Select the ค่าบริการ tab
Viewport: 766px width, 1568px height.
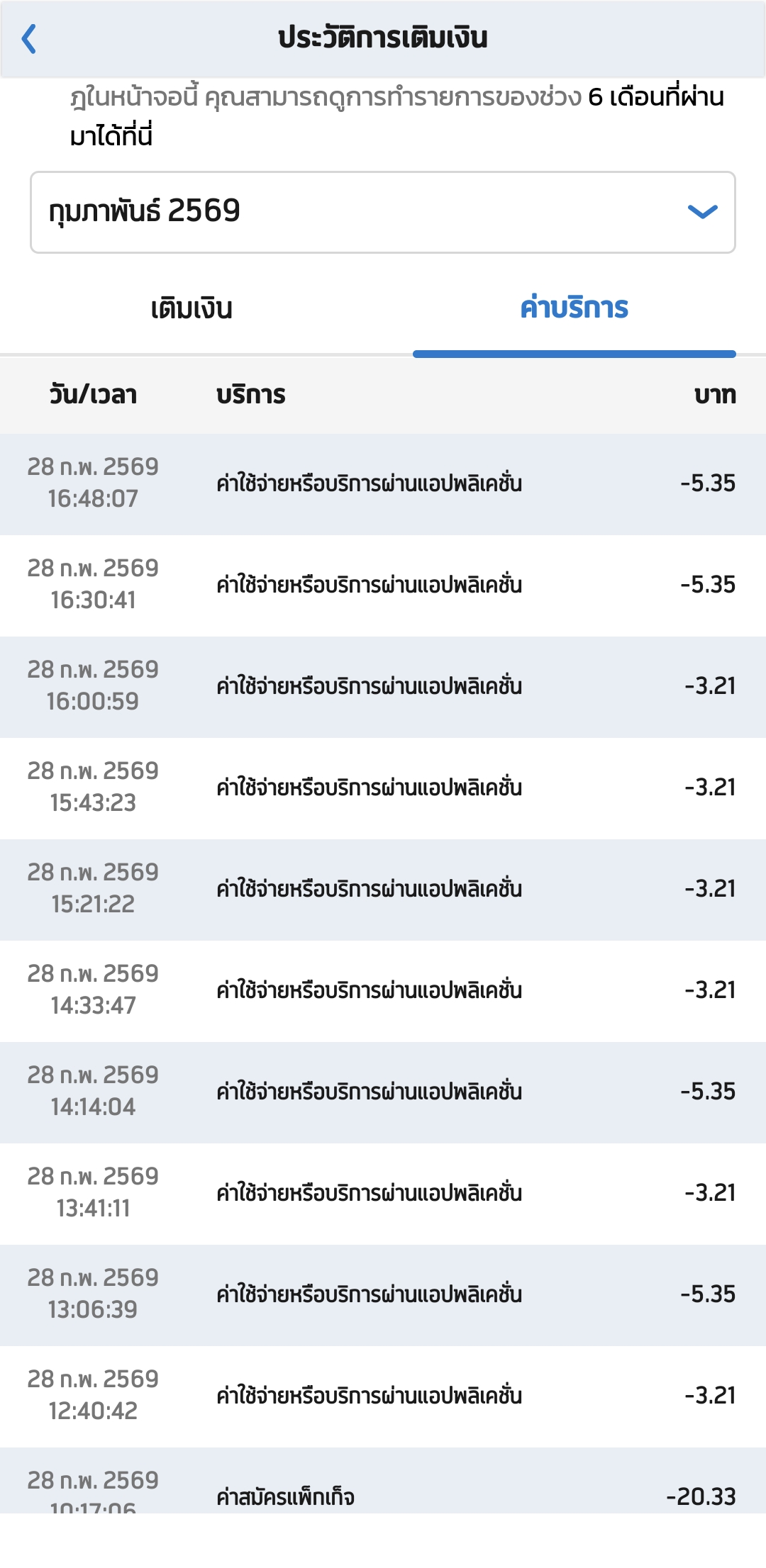[574, 309]
